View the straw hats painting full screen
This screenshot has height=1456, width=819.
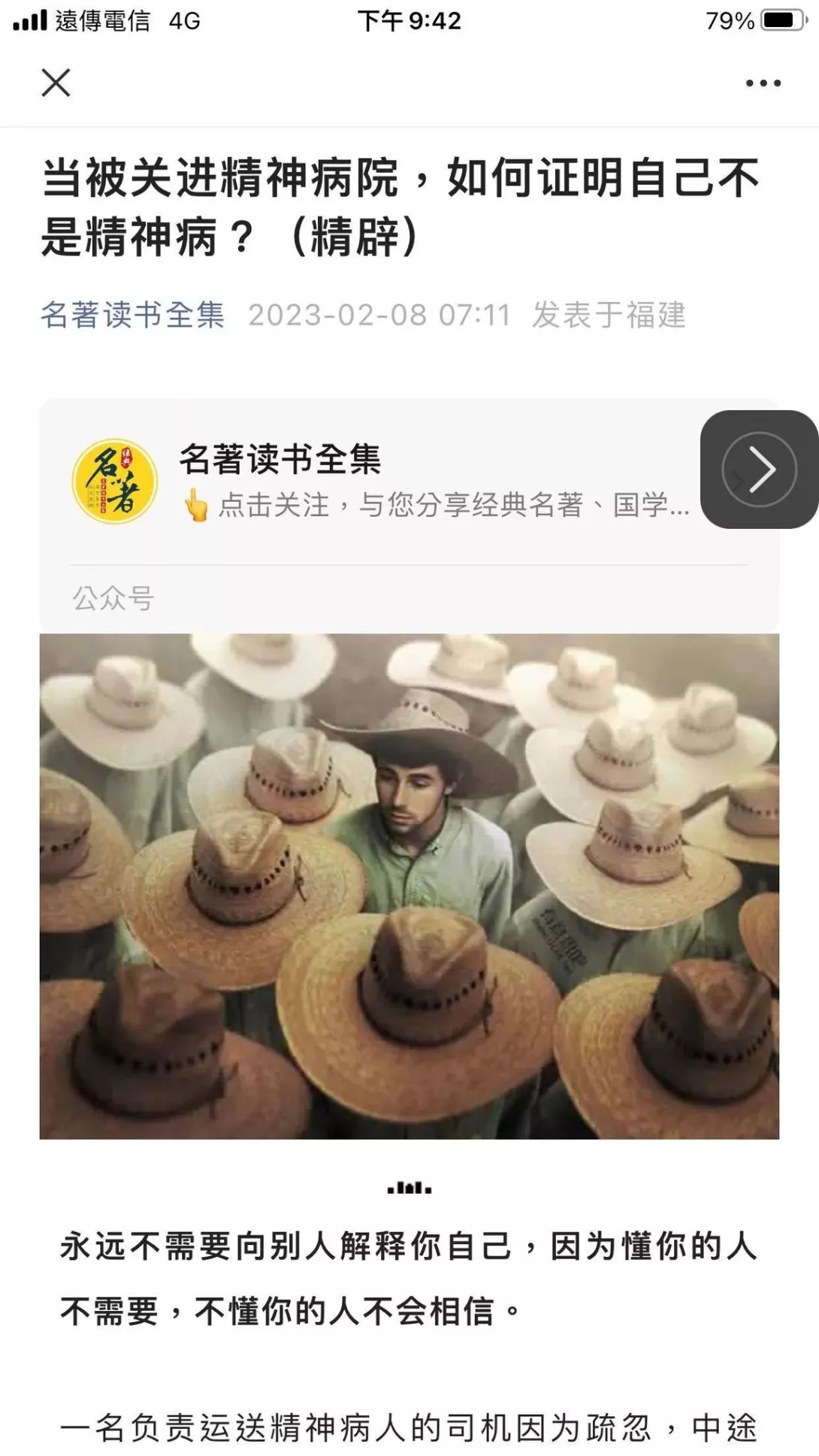[x=409, y=887]
